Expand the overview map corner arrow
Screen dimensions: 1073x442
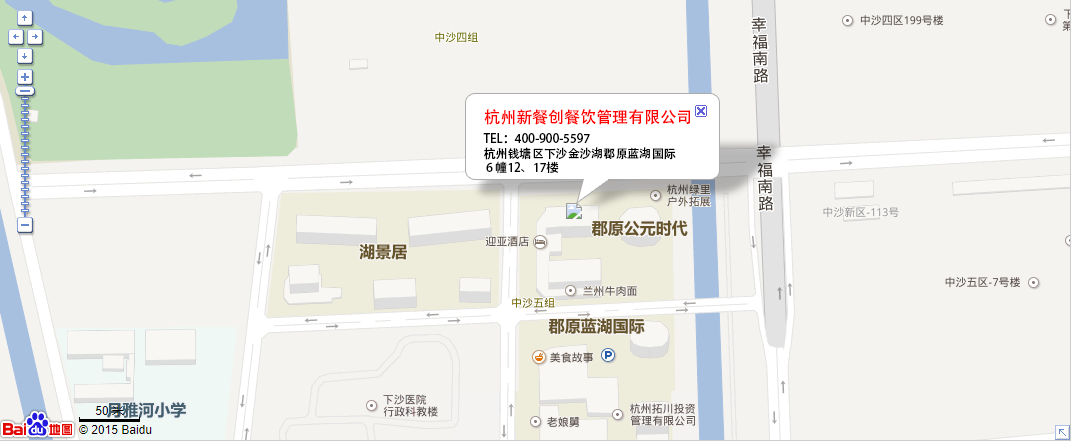1062,432
